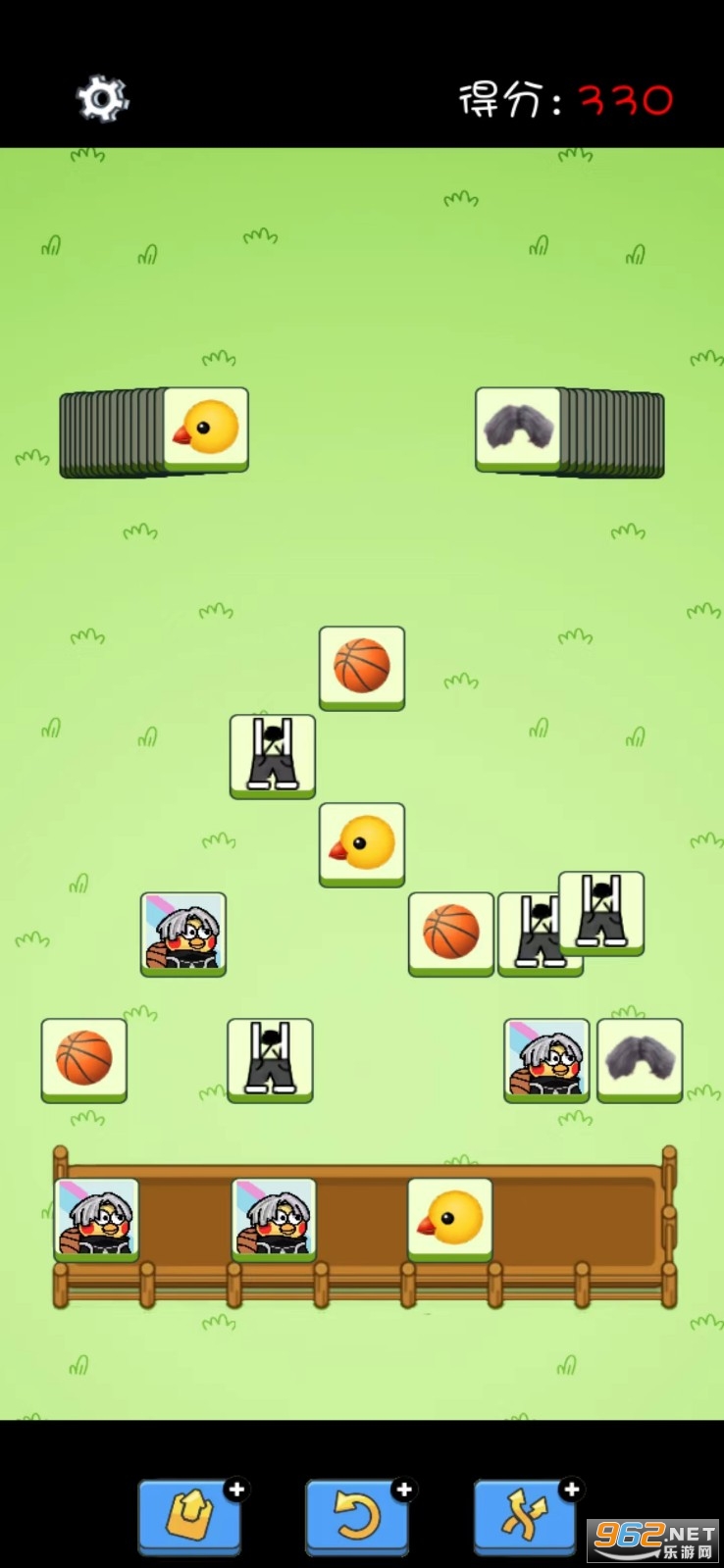This screenshot has width=724, height=1568.
Task: Select the grey wig tile at bottom right
Action: (x=640, y=1058)
